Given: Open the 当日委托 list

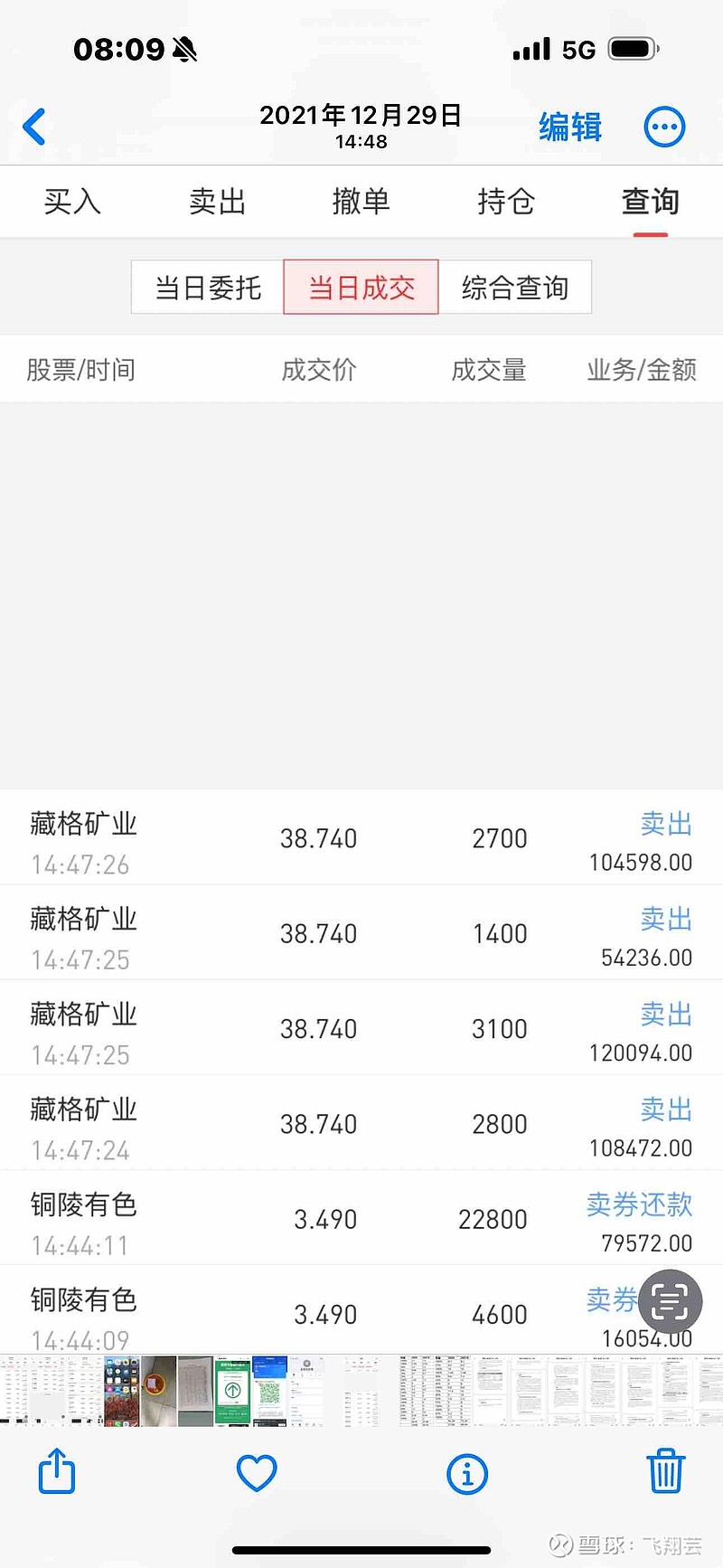Looking at the screenshot, I should coord(207,287).
